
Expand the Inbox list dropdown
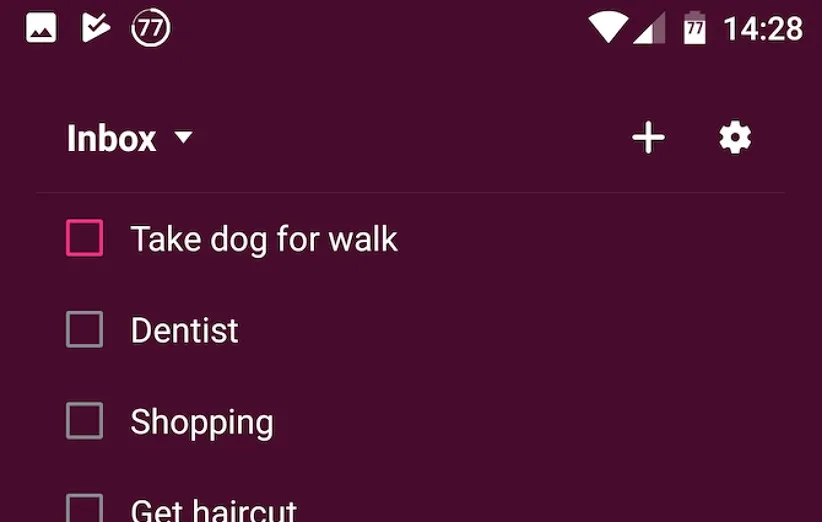(x=183, y=138)
